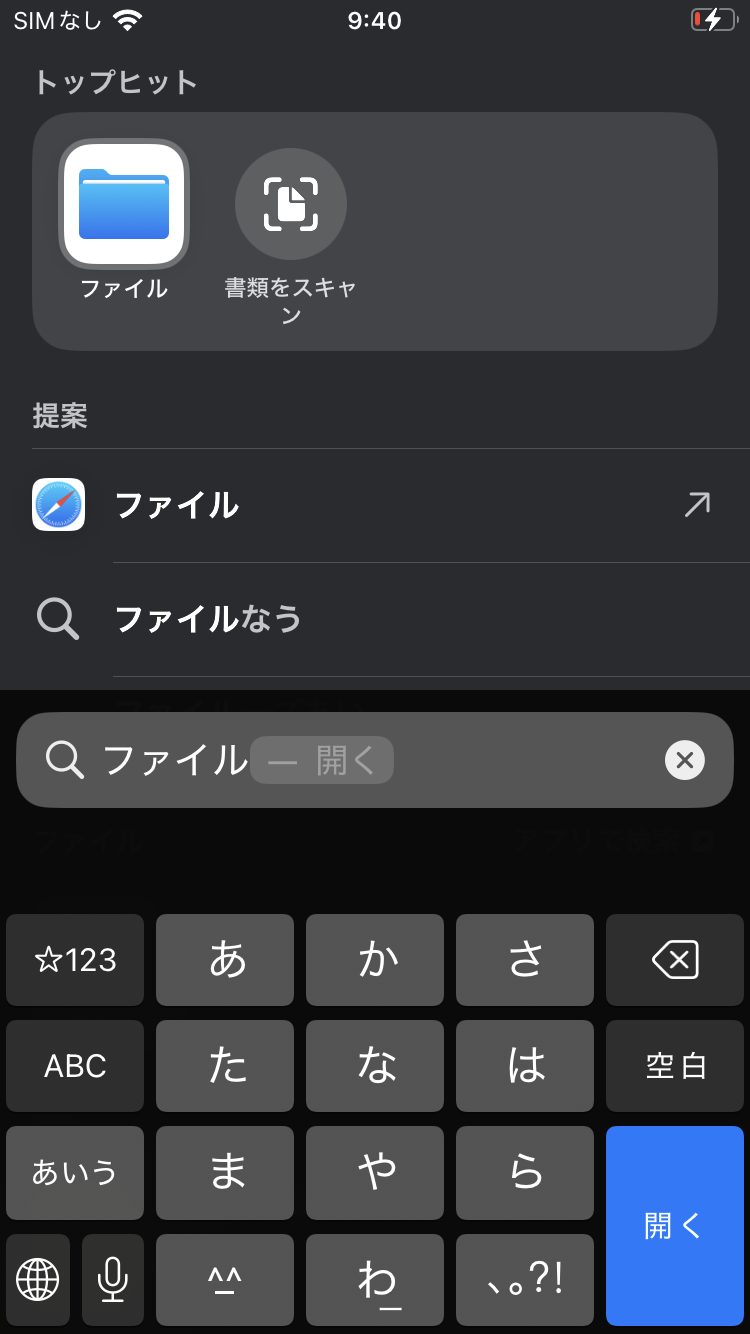Image resolution: width=750 pixels, height=1334 pixels.
Task: Hit the backspace key on the keyboard
Action: pos(674,960)
